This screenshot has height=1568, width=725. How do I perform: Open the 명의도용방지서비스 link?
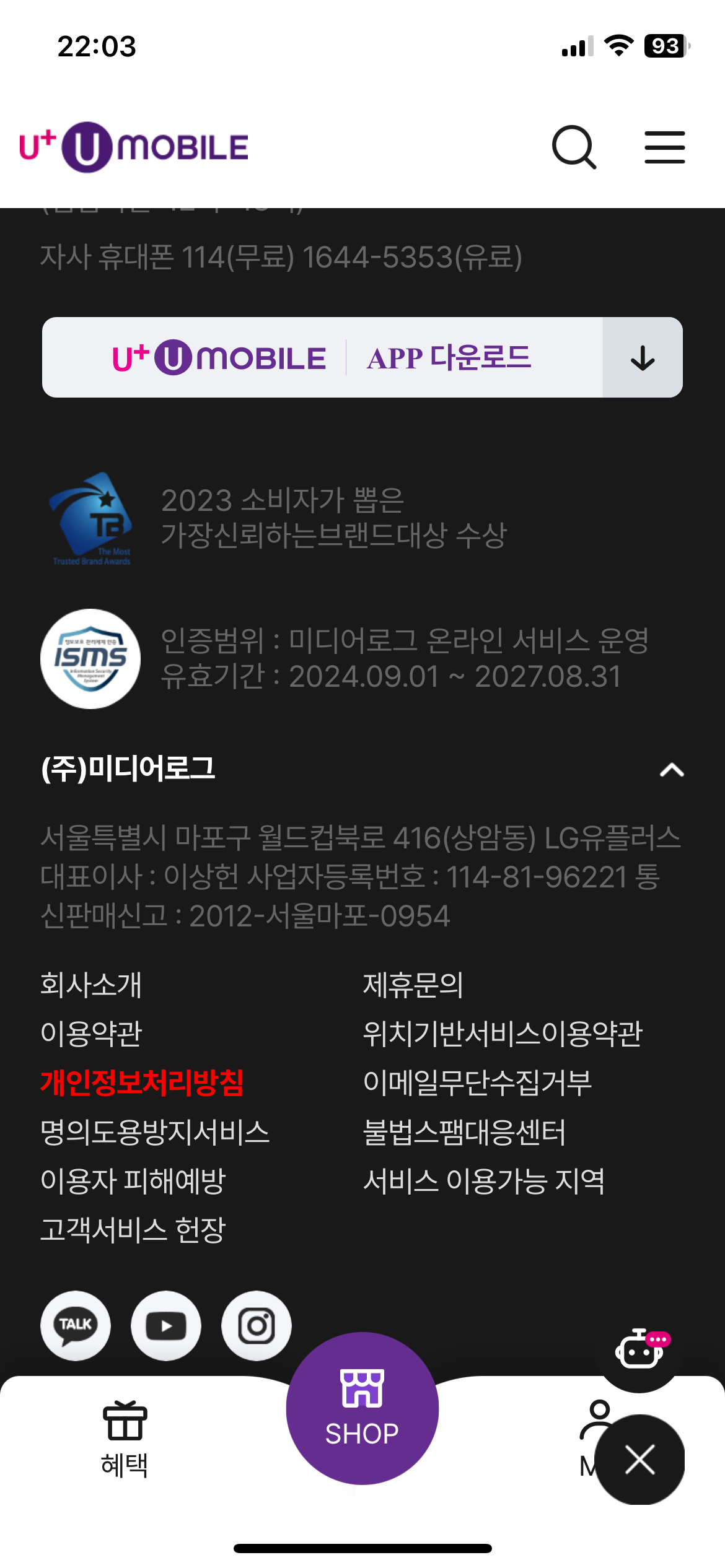(155, 1132)
